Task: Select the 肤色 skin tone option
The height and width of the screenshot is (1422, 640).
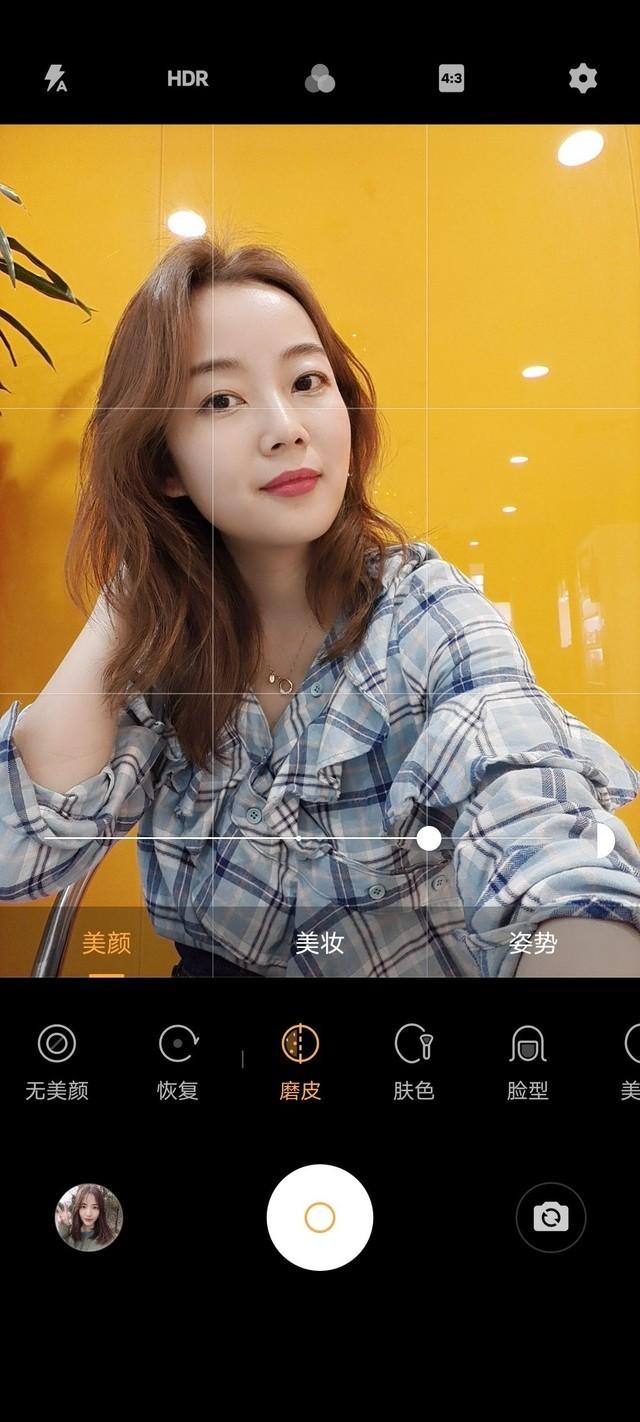Action: click(x=413, y=1062)
